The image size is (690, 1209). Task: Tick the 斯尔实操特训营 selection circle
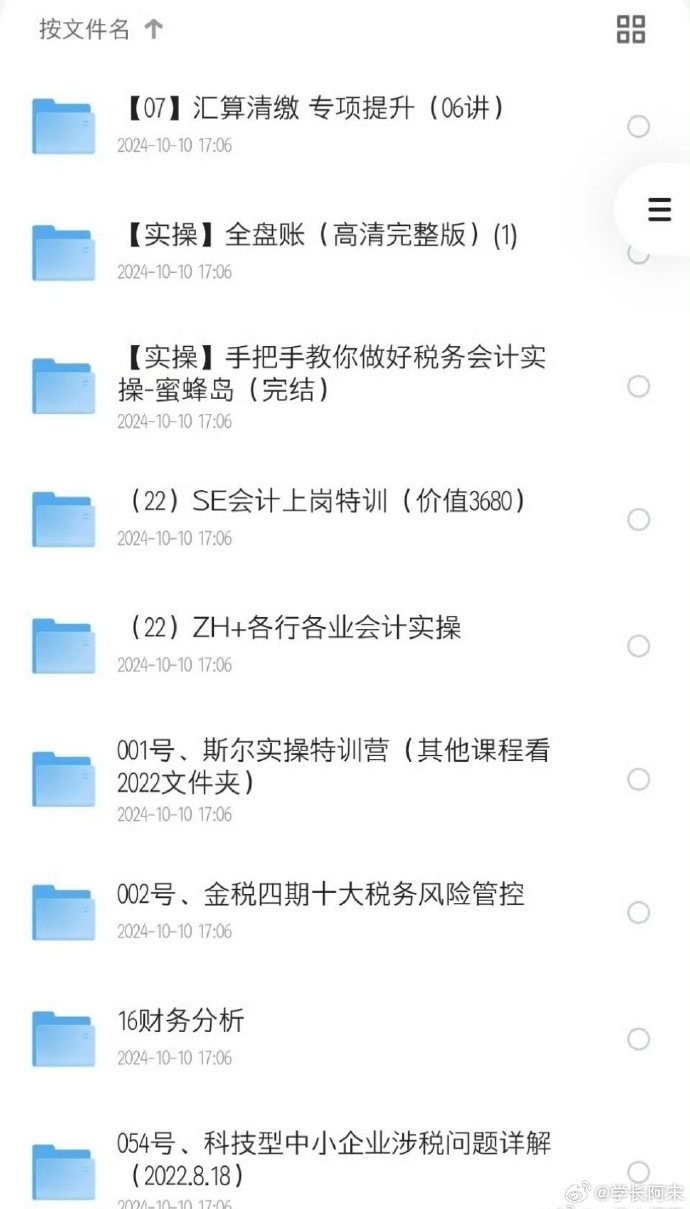(638, 779)
